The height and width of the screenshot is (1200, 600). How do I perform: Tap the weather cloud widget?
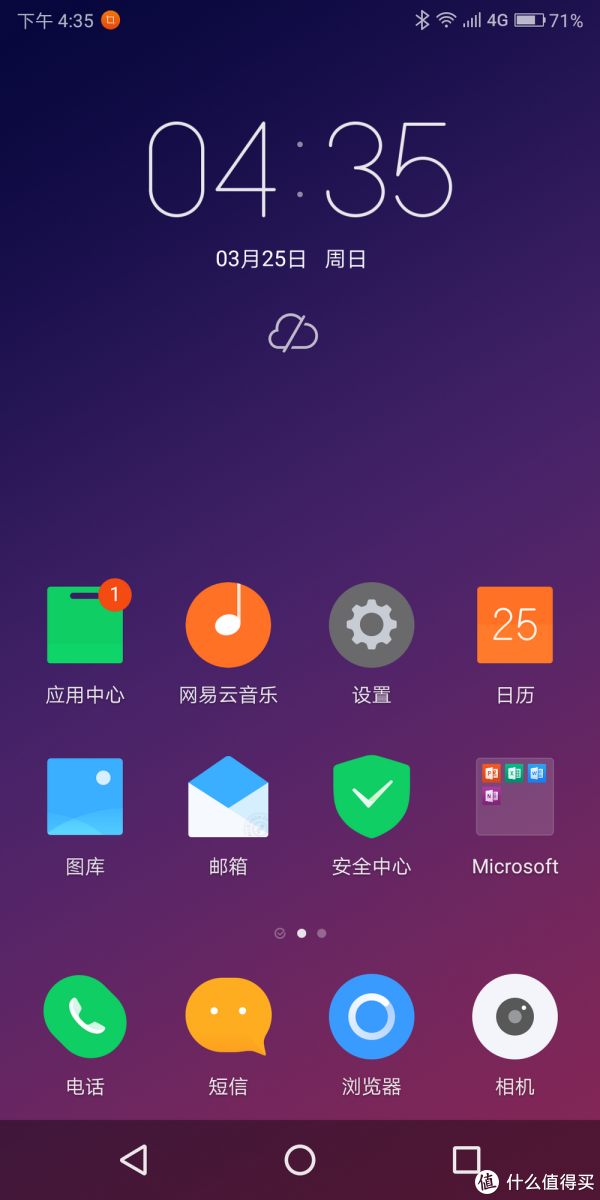tap(293, 333)
